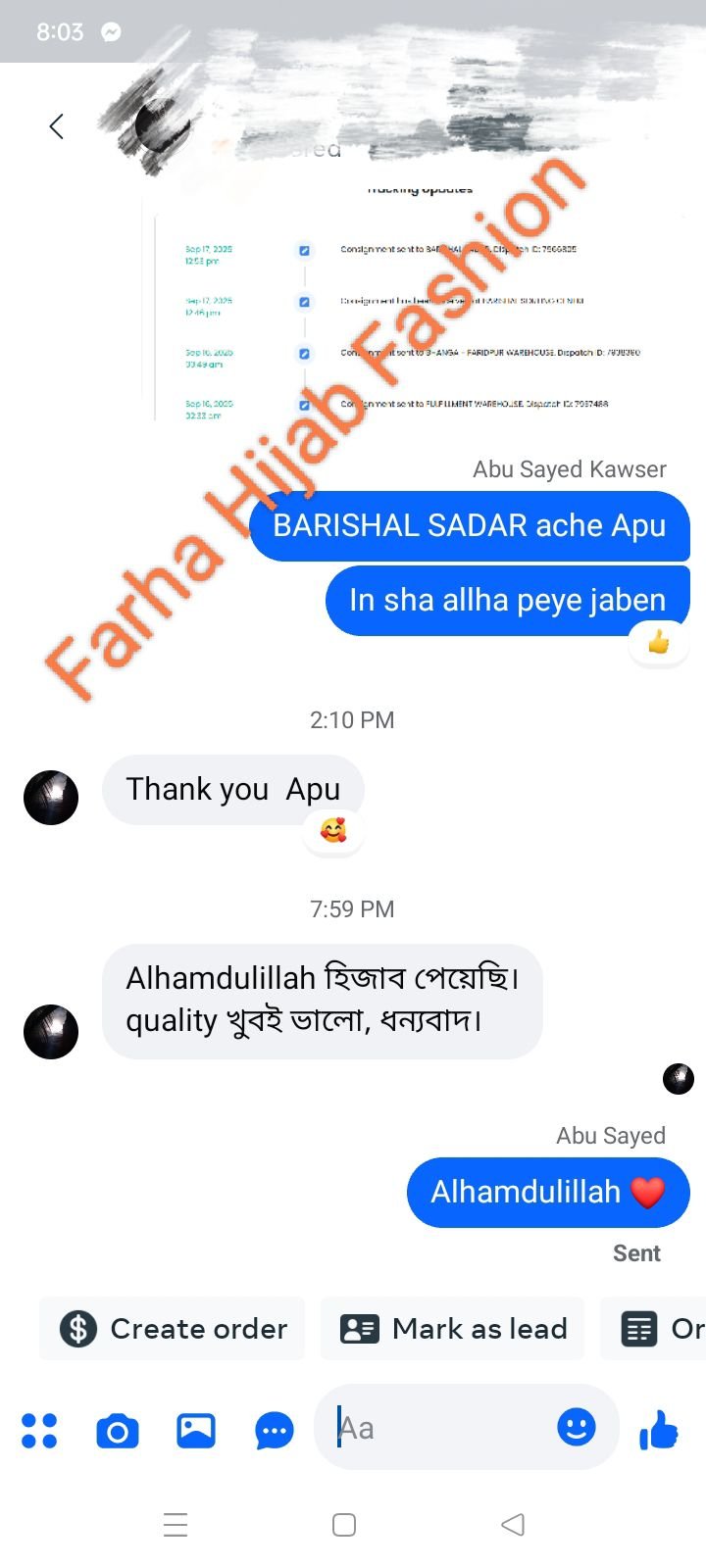This screenshot has width=706, height=1568.
Task: Open the camera to take a photo
Action: point(118,1431)
